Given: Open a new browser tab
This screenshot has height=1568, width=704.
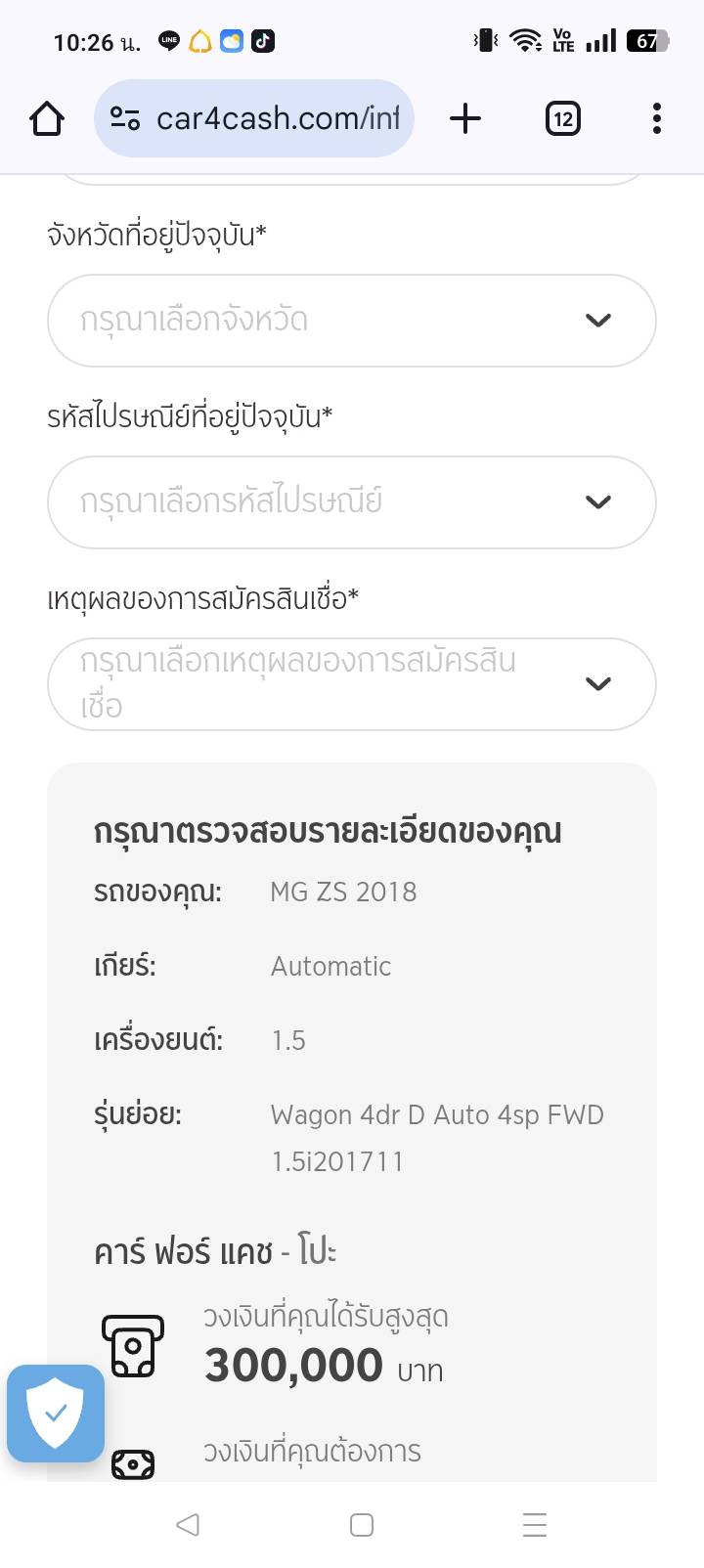Looking at the screenshot, I should click(x=465, y=119).
